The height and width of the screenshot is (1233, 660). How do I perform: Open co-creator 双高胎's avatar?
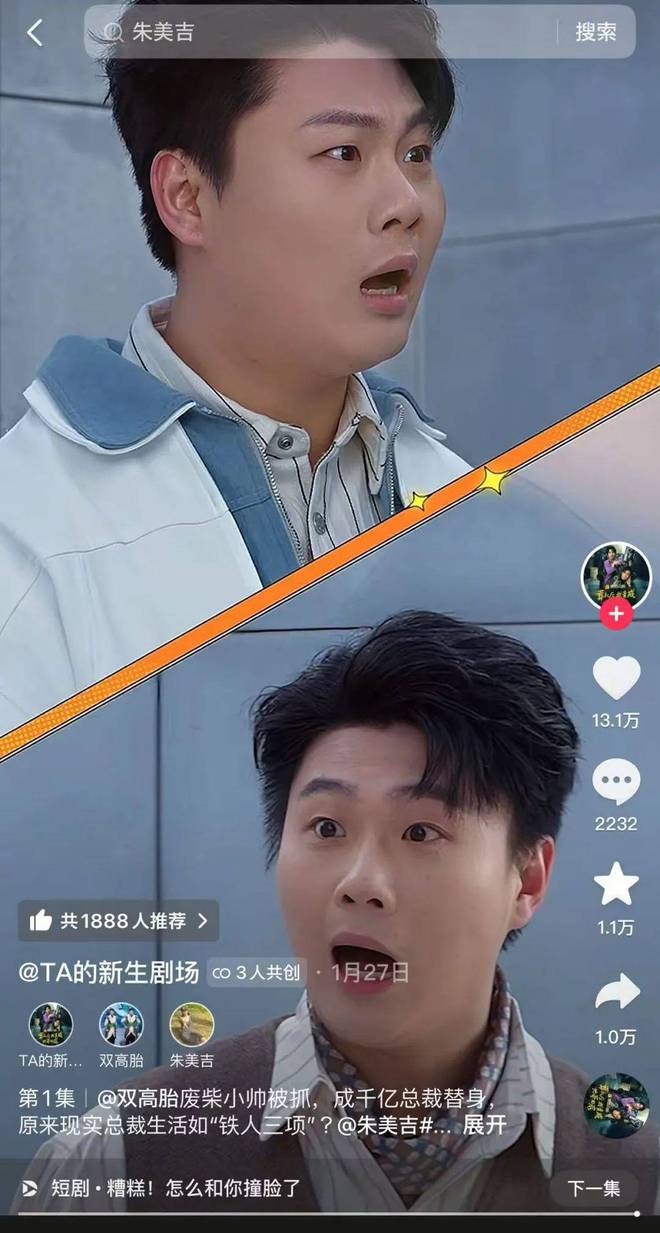(121, 1025)
